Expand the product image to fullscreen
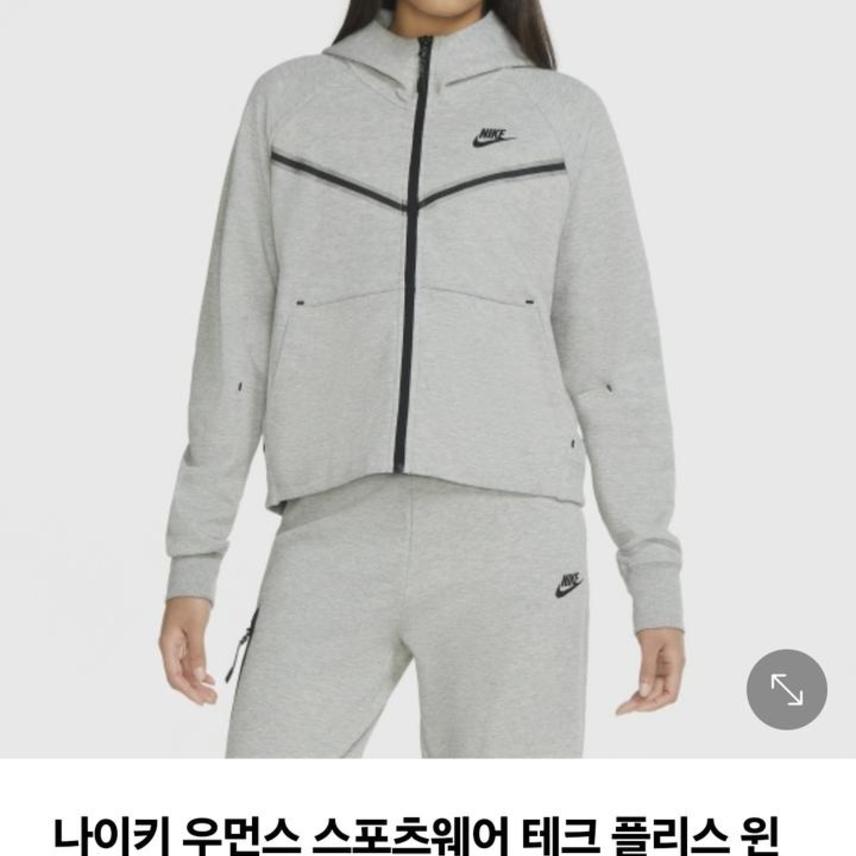The image size is (856, 856). pyautogui.click(x=786, y=689)
